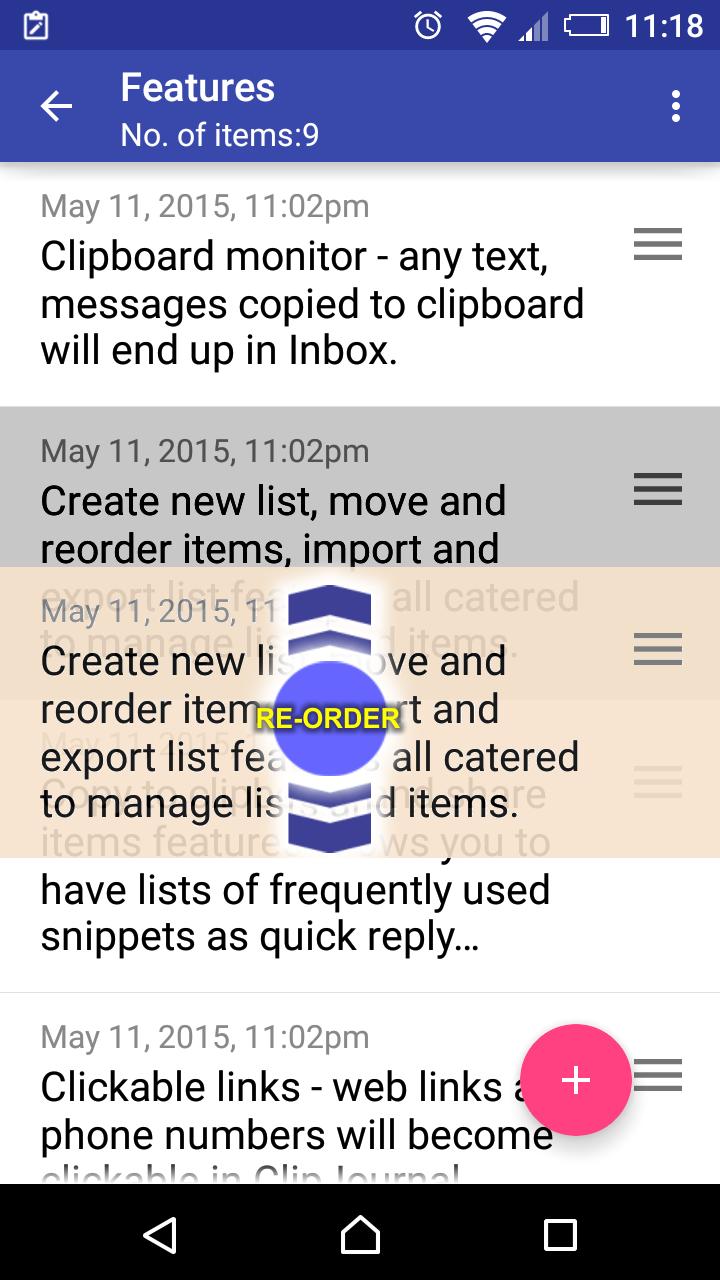Image resolution: width=720 pixels, height=1280 pixels.
Task: Tap the Home navigation button
Action: pos(360,1237)
